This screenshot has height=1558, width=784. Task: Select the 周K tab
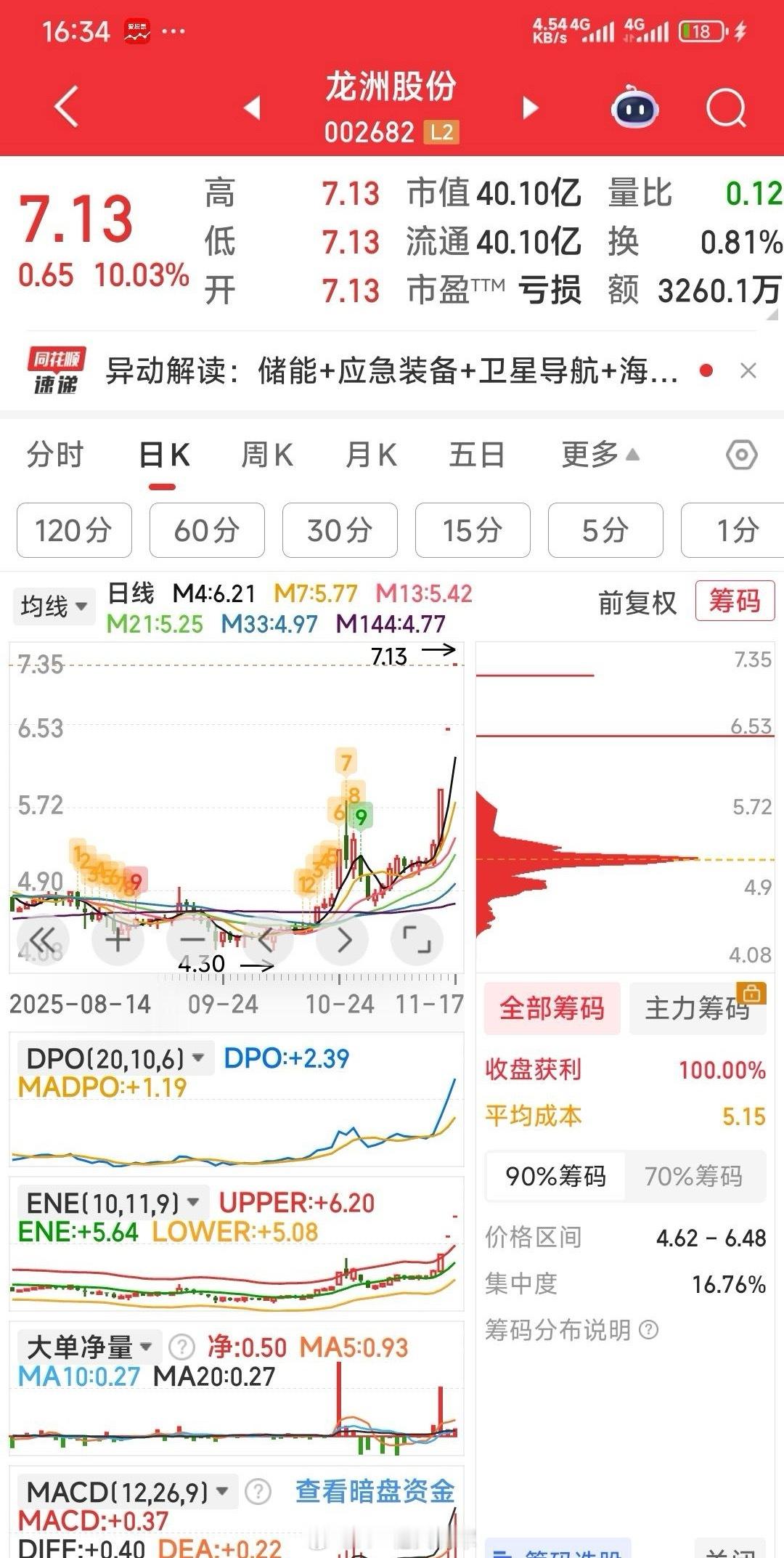pyautogui.click(x=267, y=455)
